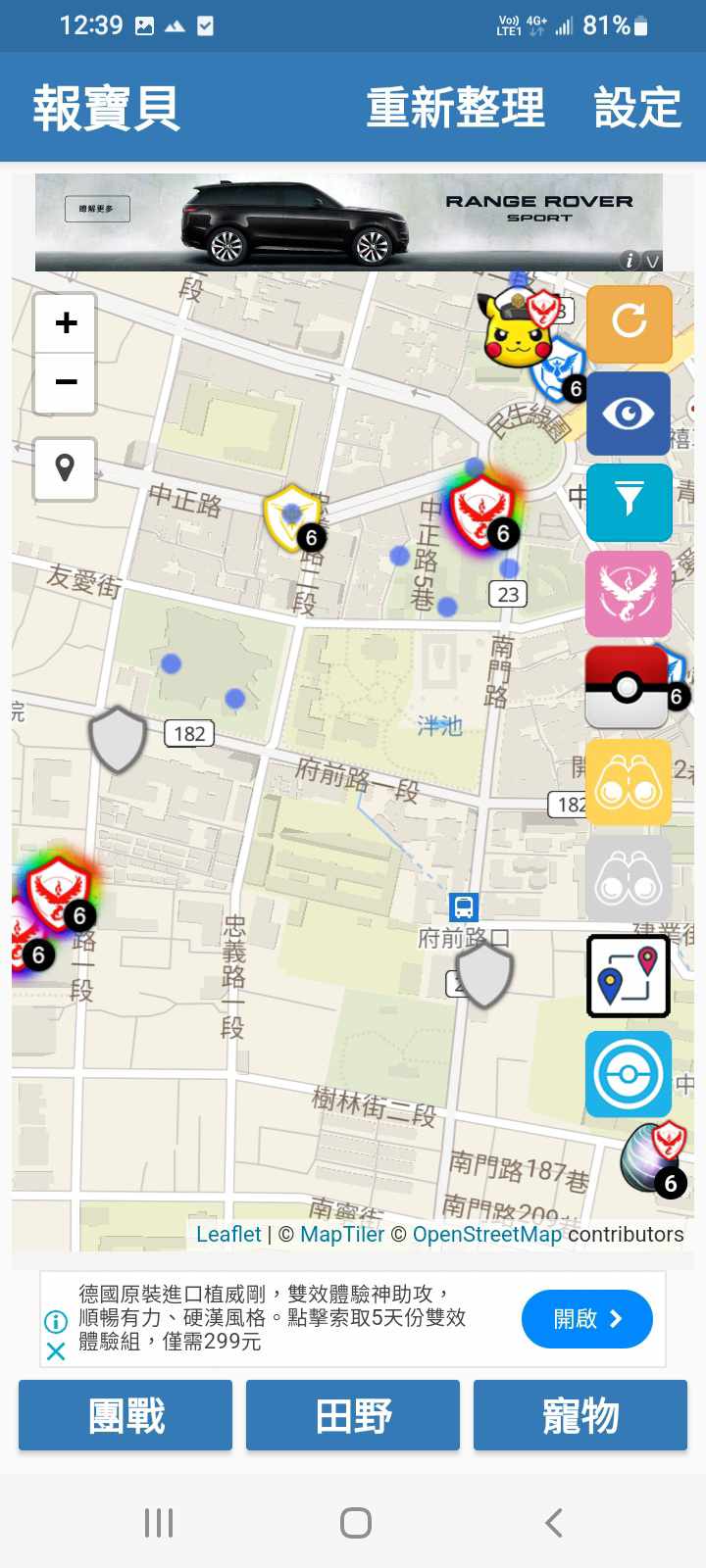Open the teal funnel filter
The image size is (706, 1568).
pyautogui.click(x=629, y=502)
